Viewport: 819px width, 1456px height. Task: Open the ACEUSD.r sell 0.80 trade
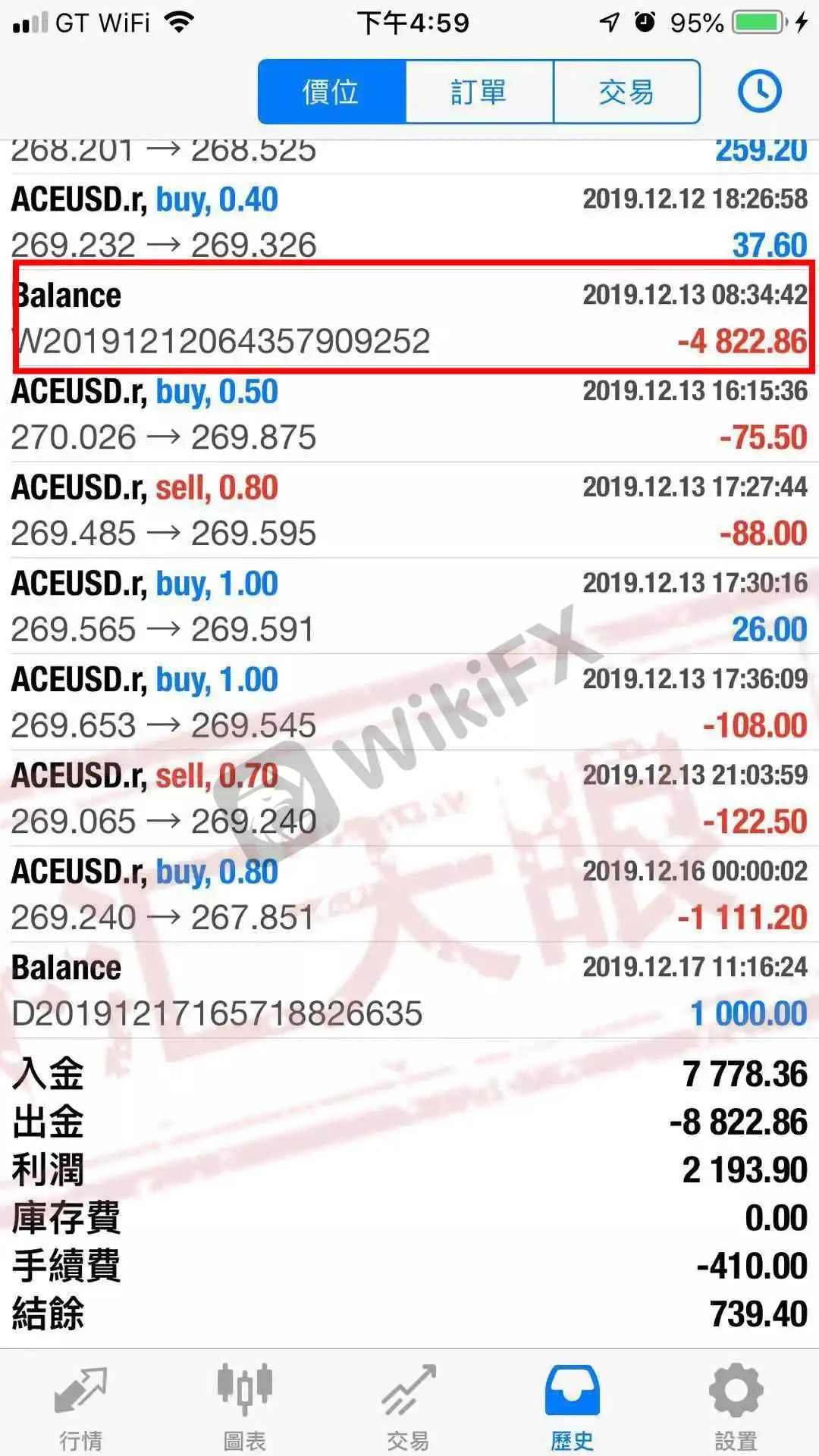409,510
